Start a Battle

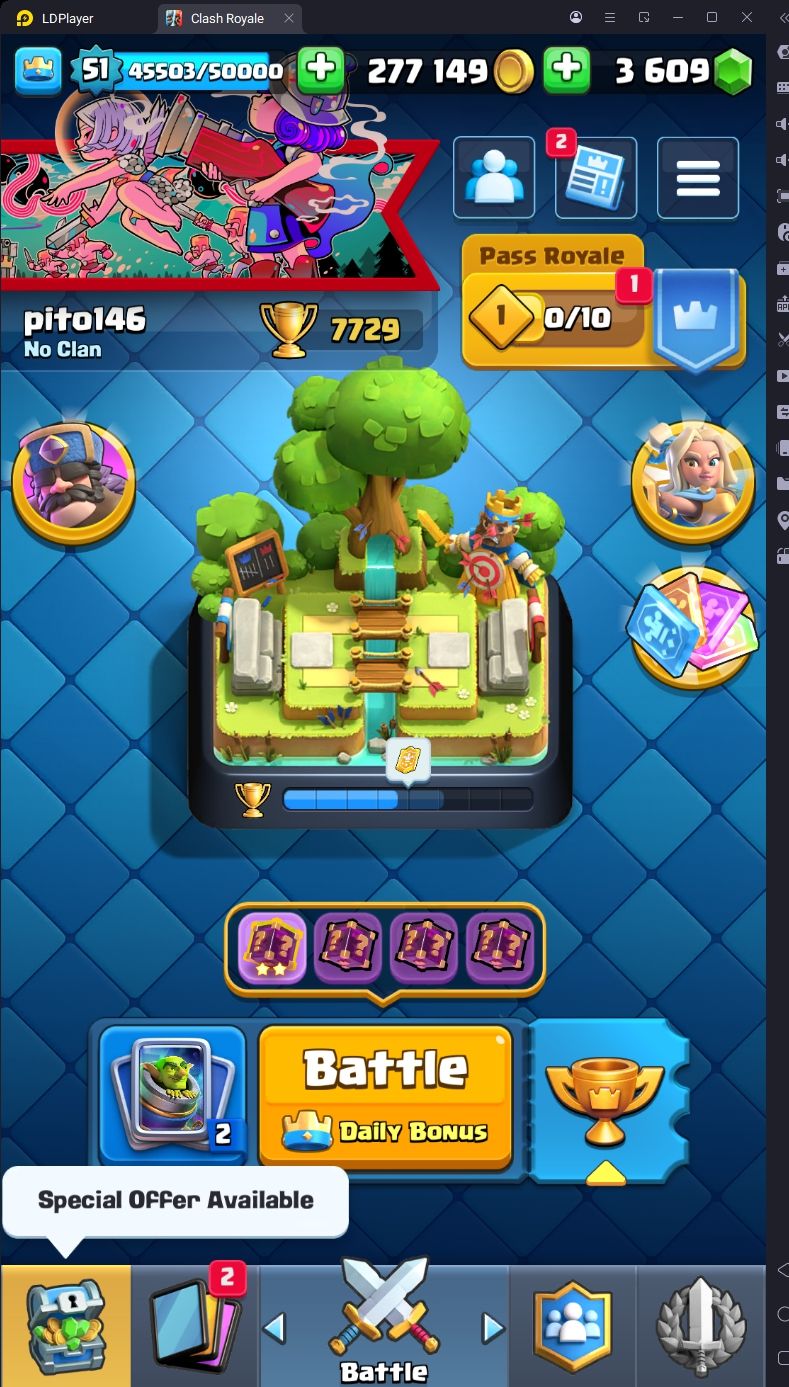(385, 1094)
